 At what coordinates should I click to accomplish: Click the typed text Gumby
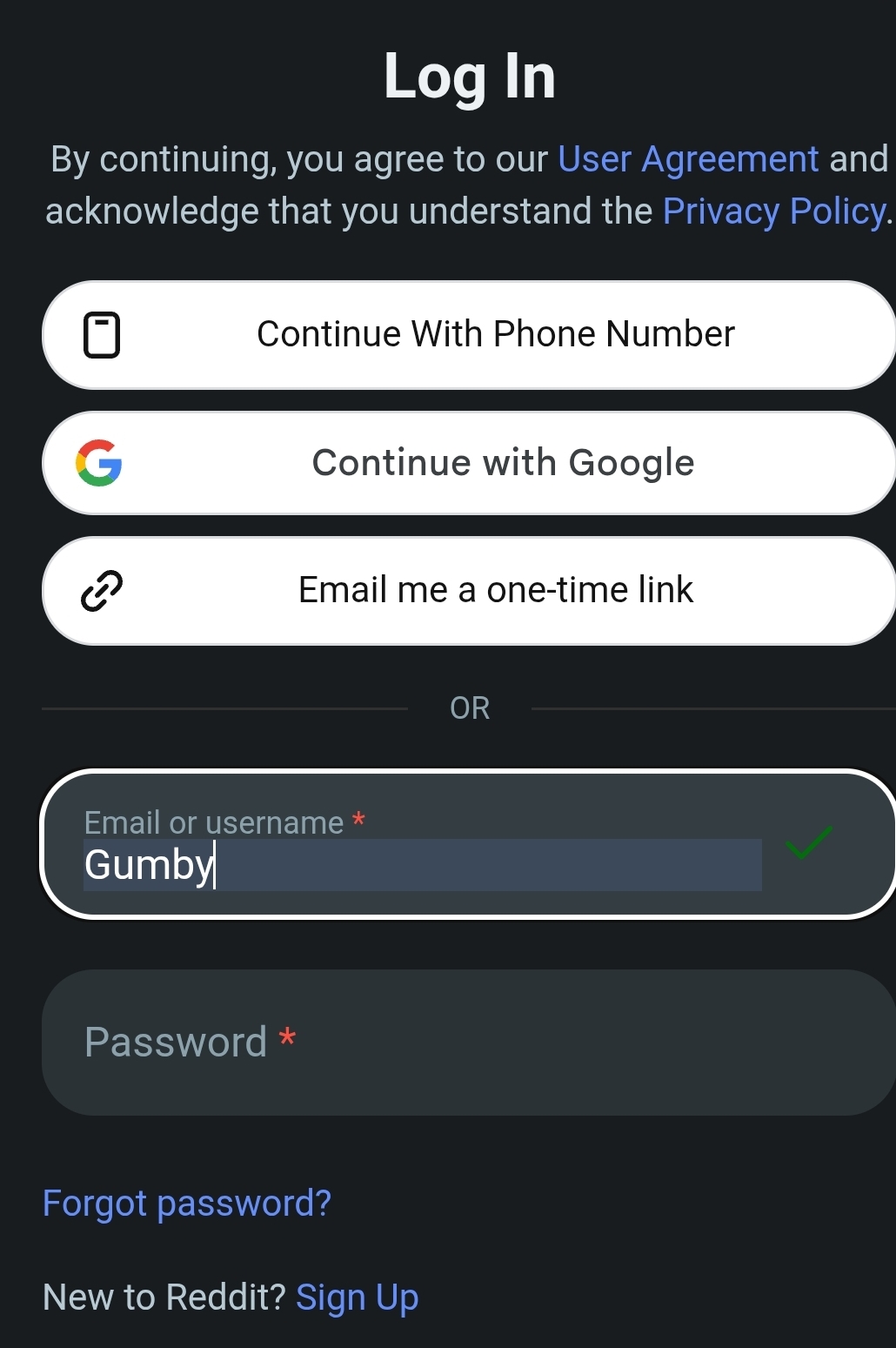coord(146,864)
